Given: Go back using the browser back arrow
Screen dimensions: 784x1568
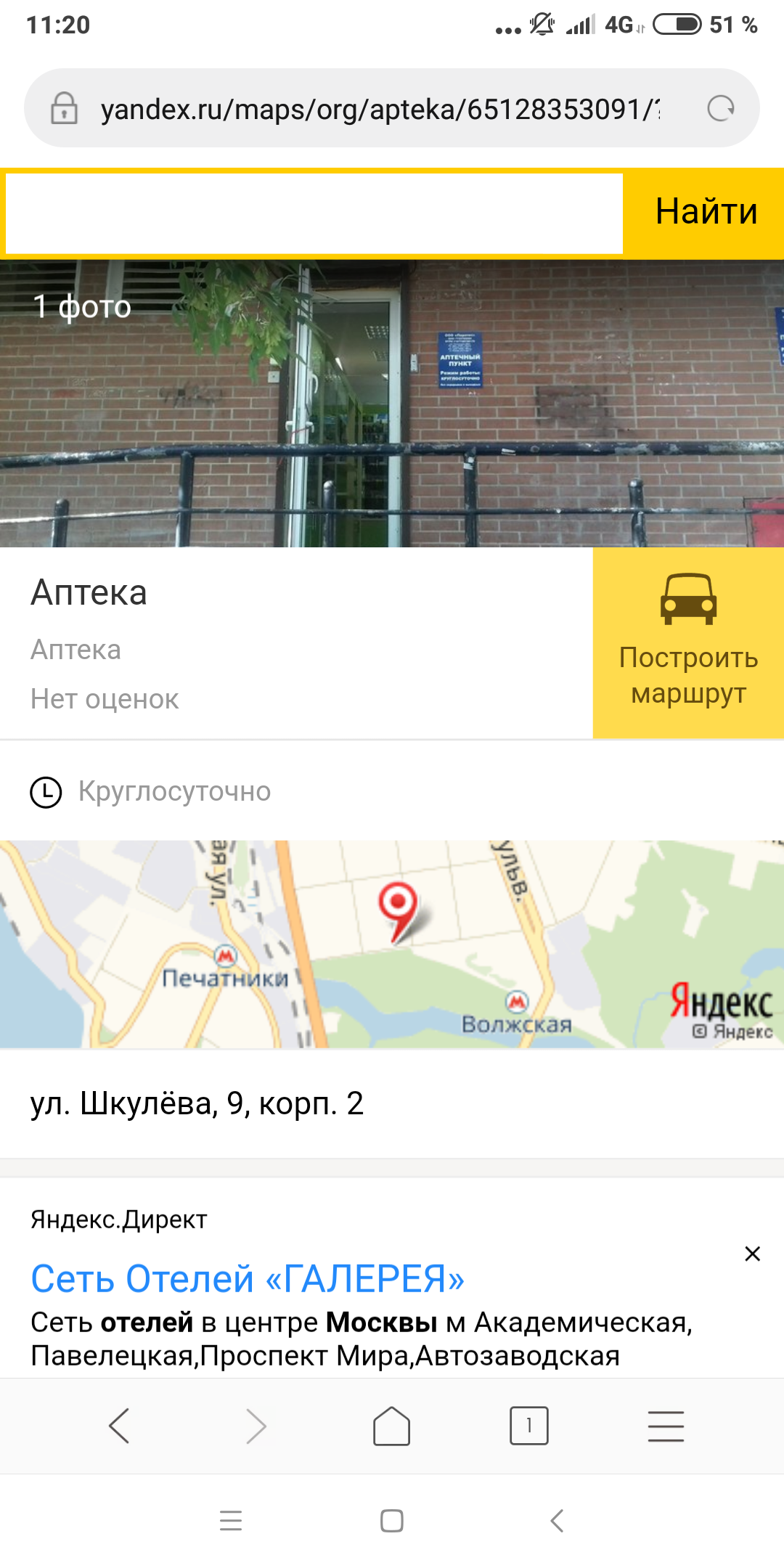Looking at the screenshot, I should point(119,1426).
